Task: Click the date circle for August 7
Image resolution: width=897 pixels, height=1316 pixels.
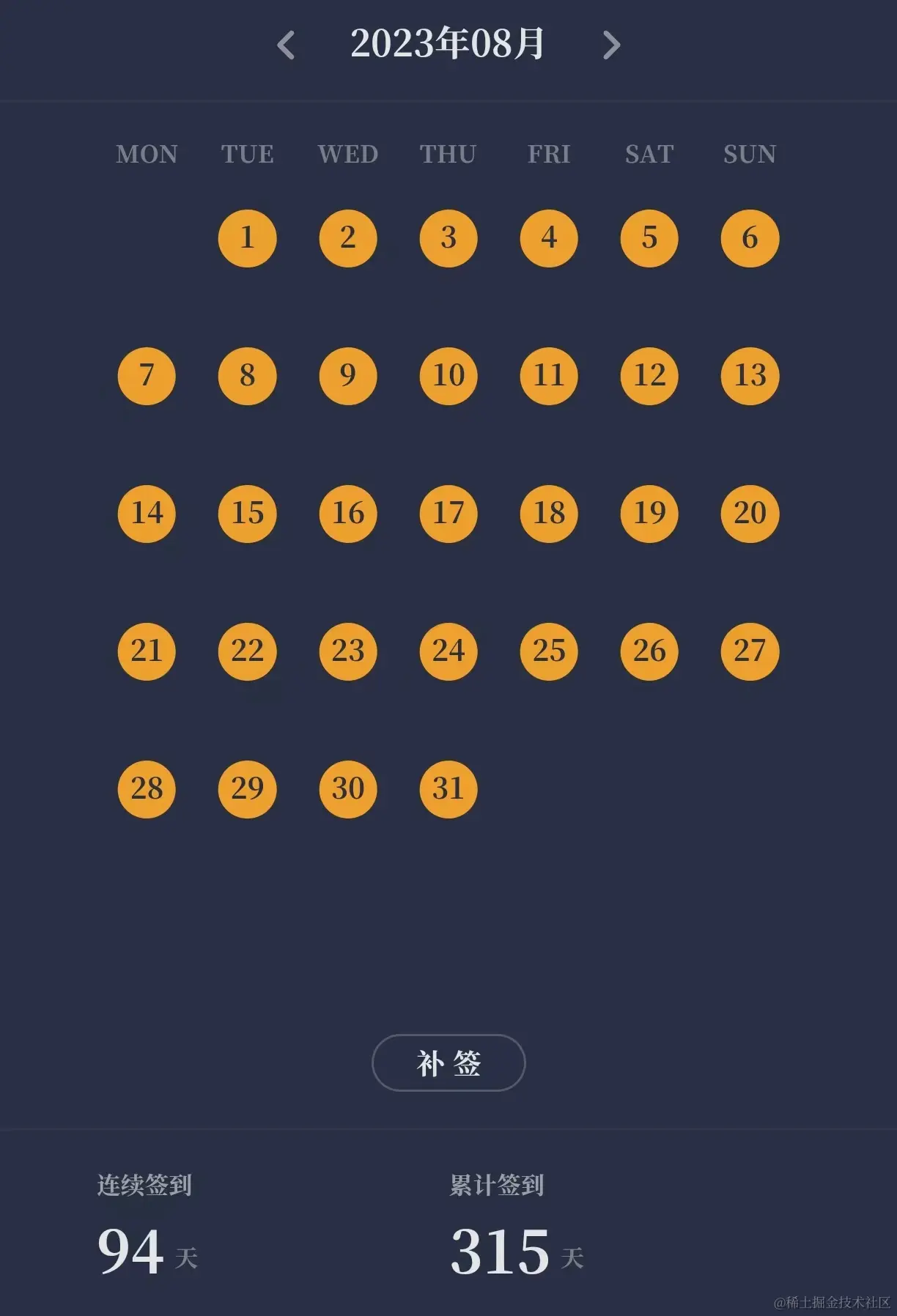Action: (x=146, y=376)
